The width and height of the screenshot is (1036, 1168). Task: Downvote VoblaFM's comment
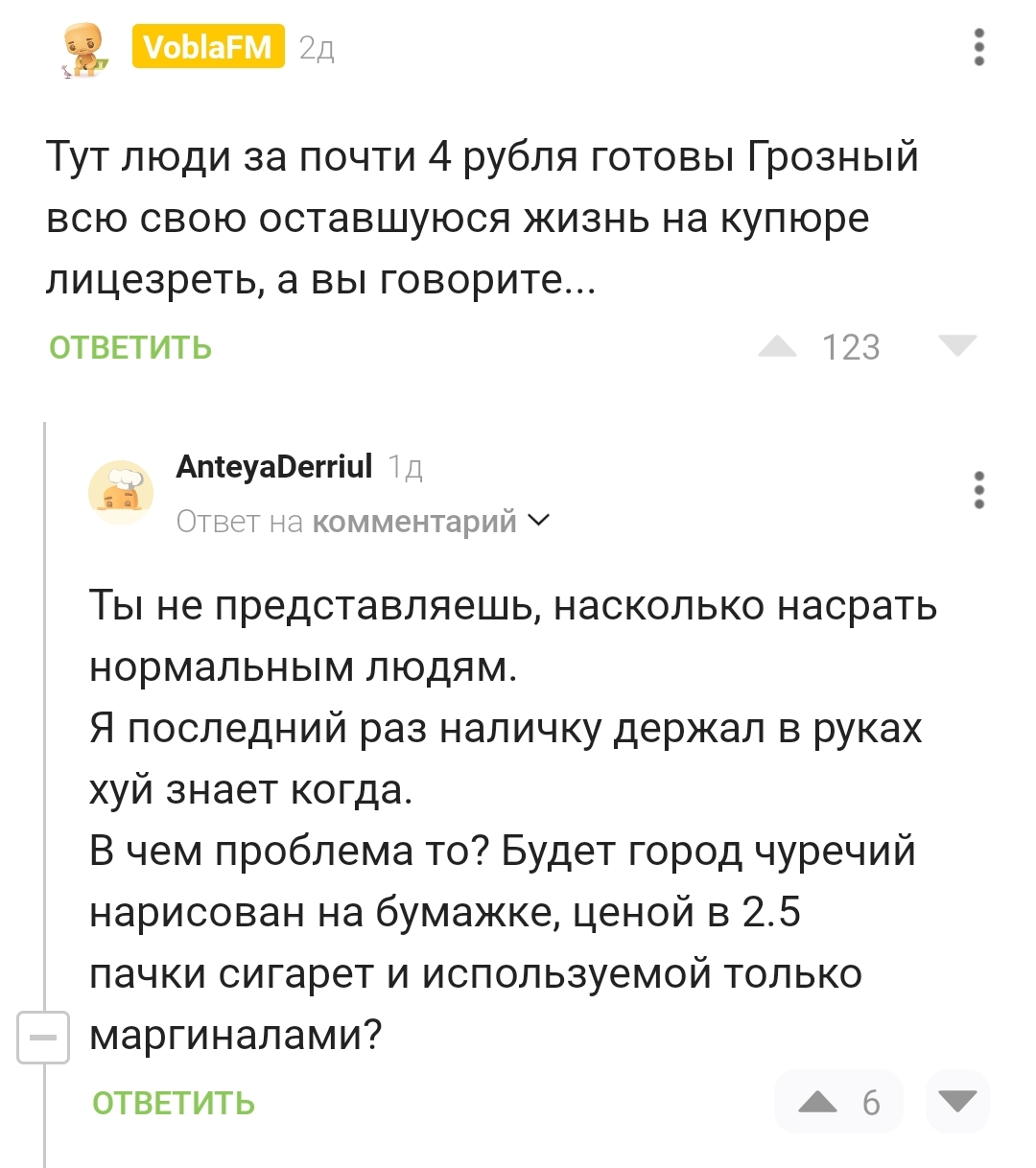pos(956,346)
